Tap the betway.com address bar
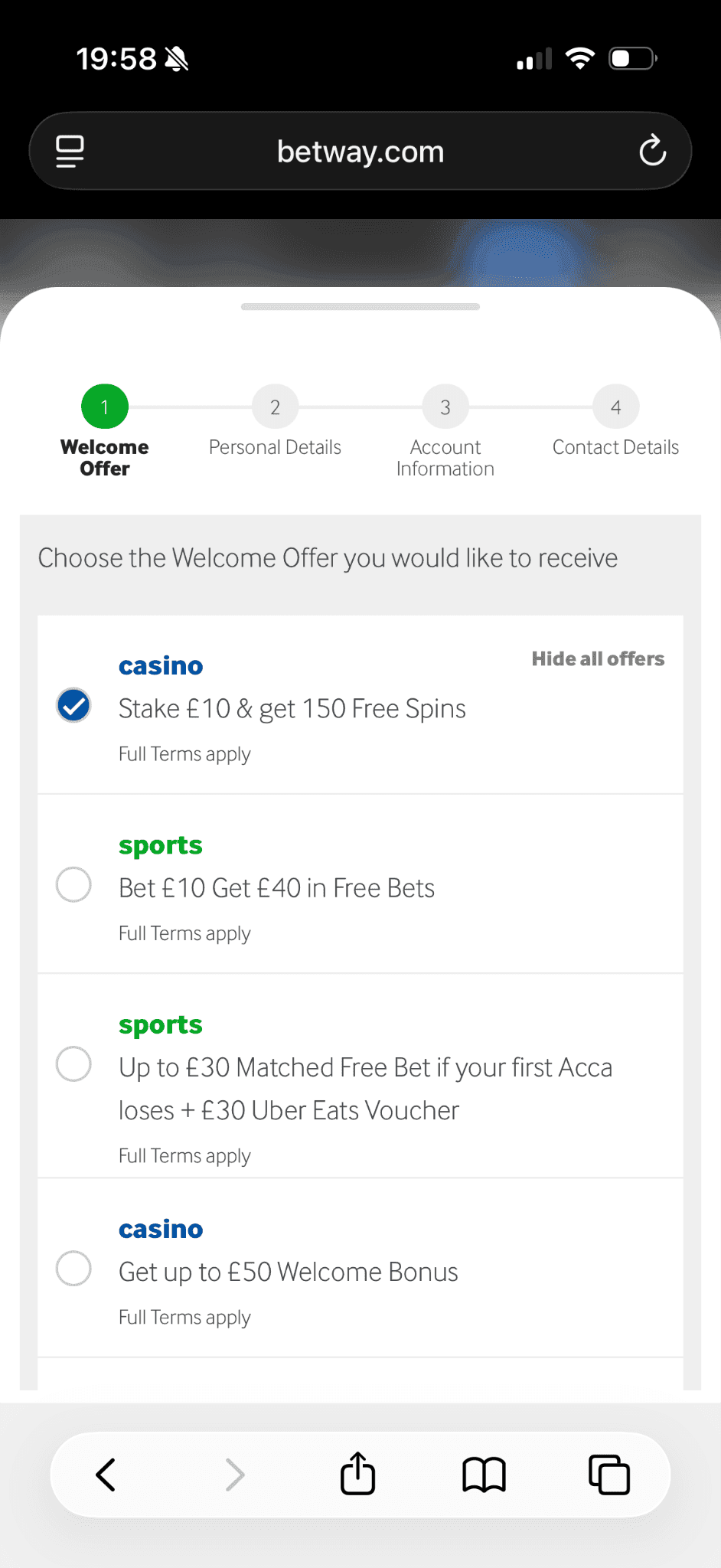 [x=360, y=150]
